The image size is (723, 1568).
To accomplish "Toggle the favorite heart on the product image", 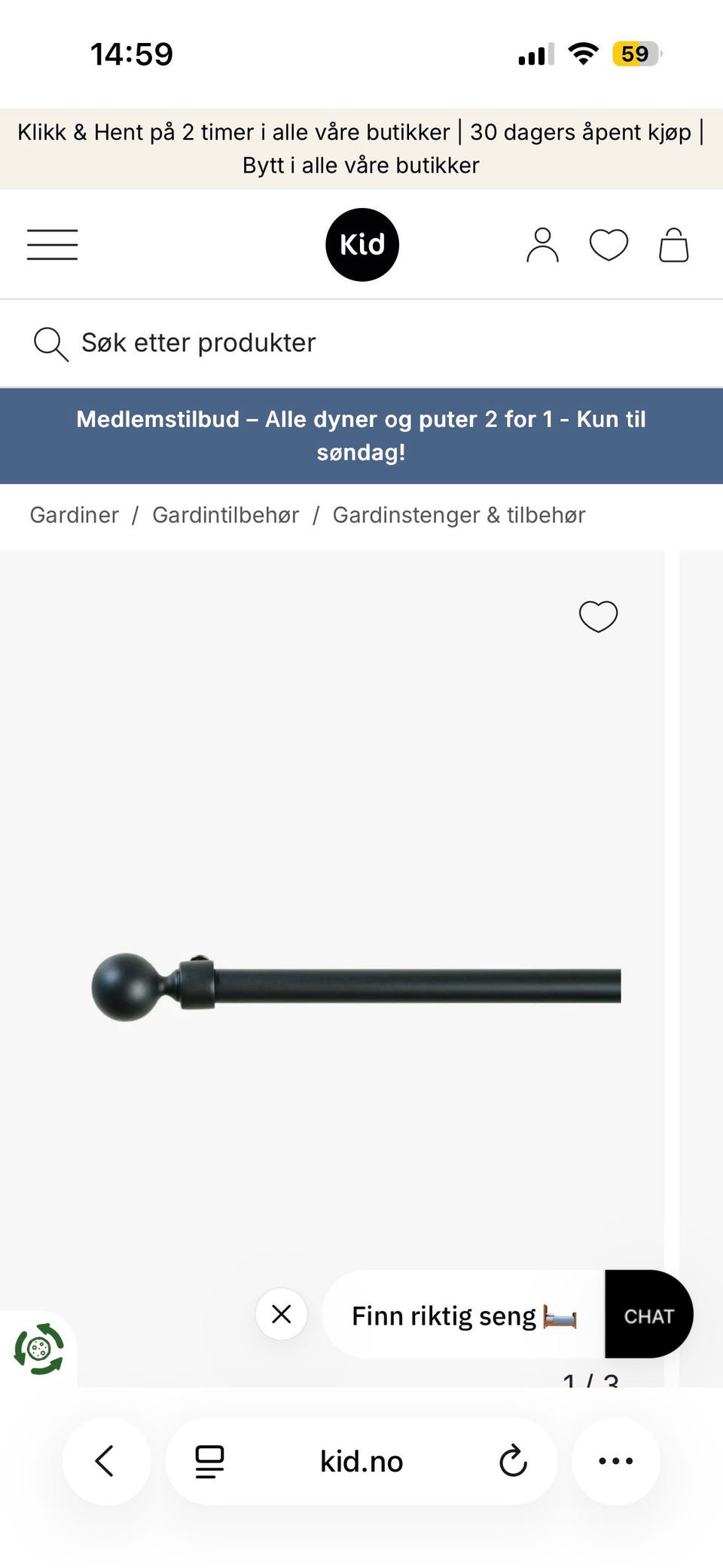I will pyautogui.click(x=597, y=616).
